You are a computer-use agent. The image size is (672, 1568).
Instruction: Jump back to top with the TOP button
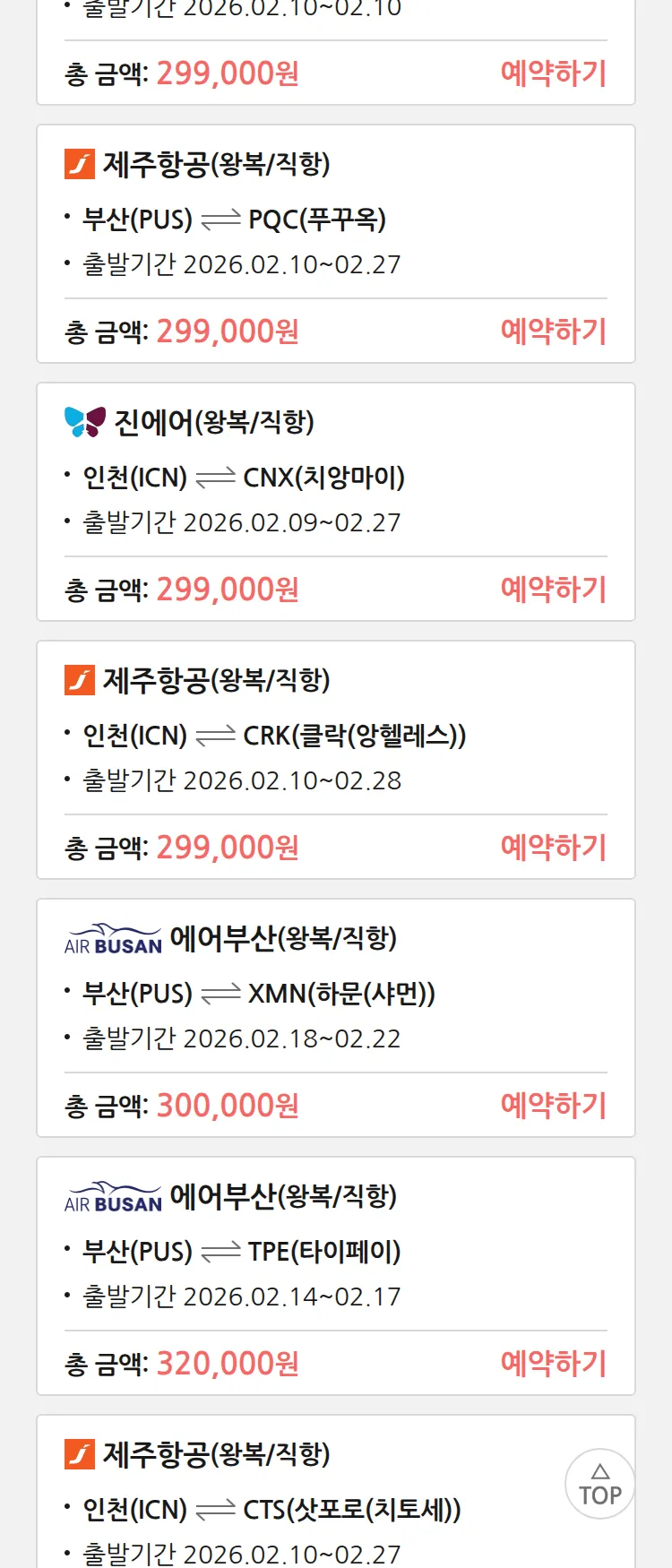click(x=599, y=1484)
